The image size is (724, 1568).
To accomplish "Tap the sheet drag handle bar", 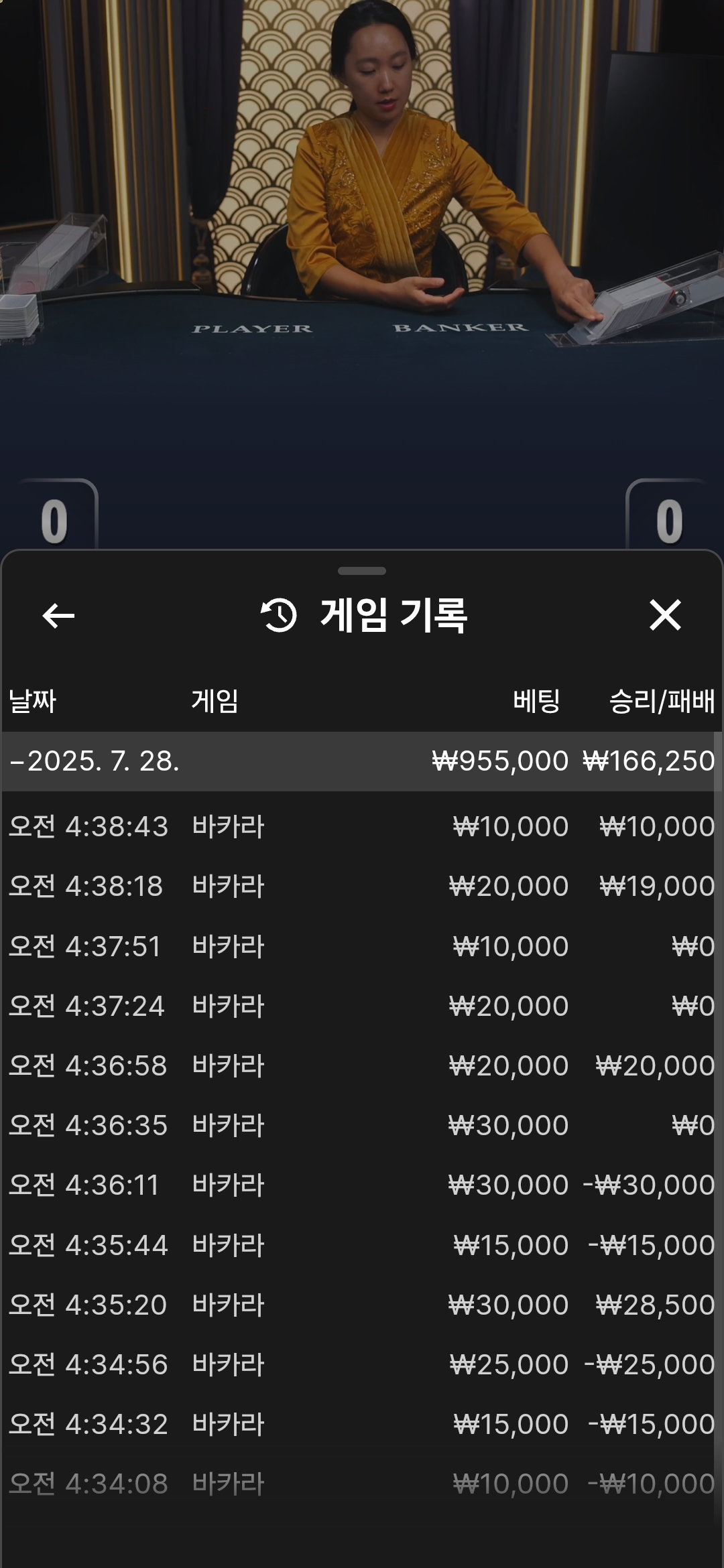I will pyautogui.click(x=362, y=571).
